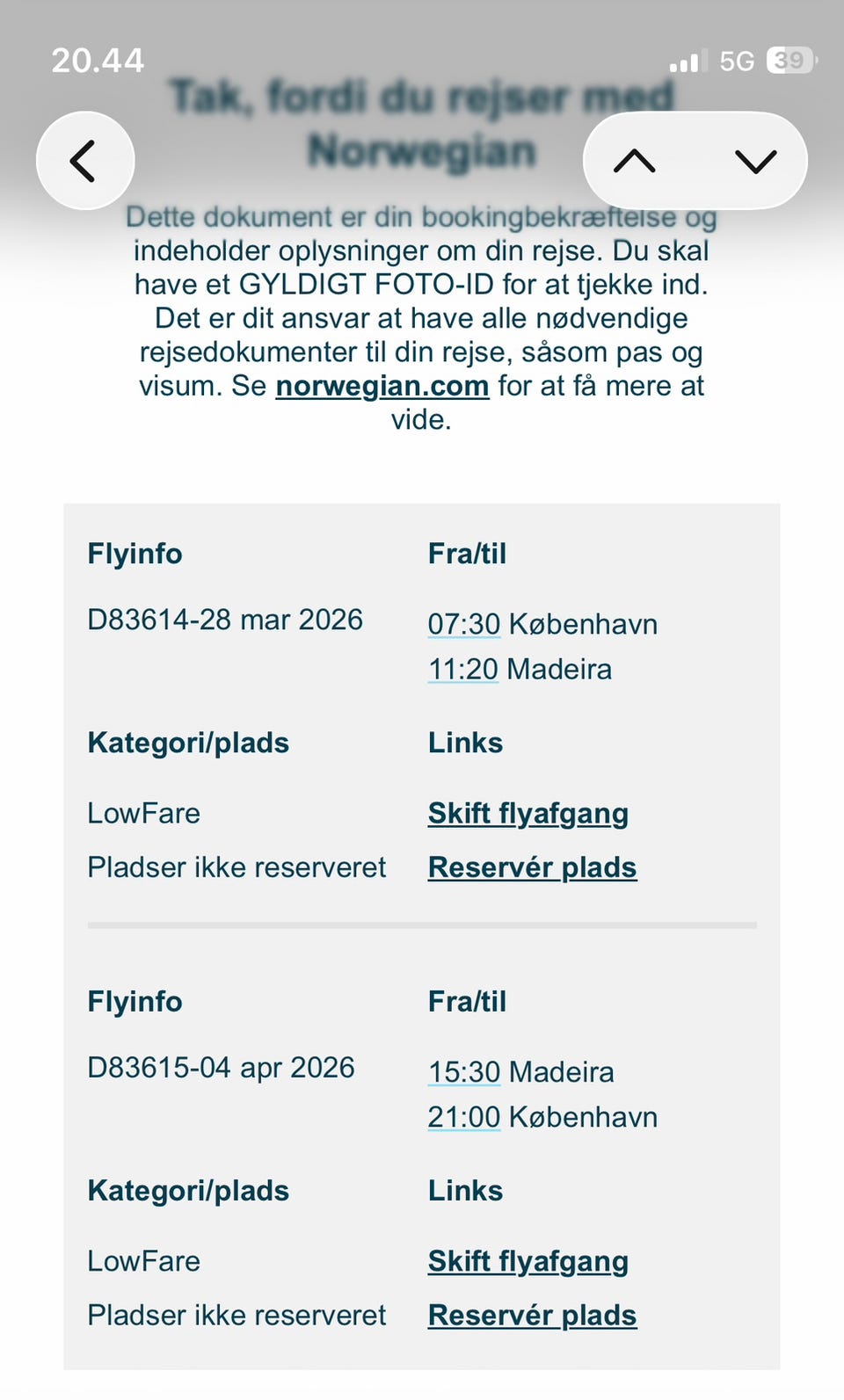The width and height of the screenshot is (844, 1400).
Task: Select Reservér plads for the outbound flight
Action: (531, 867)
